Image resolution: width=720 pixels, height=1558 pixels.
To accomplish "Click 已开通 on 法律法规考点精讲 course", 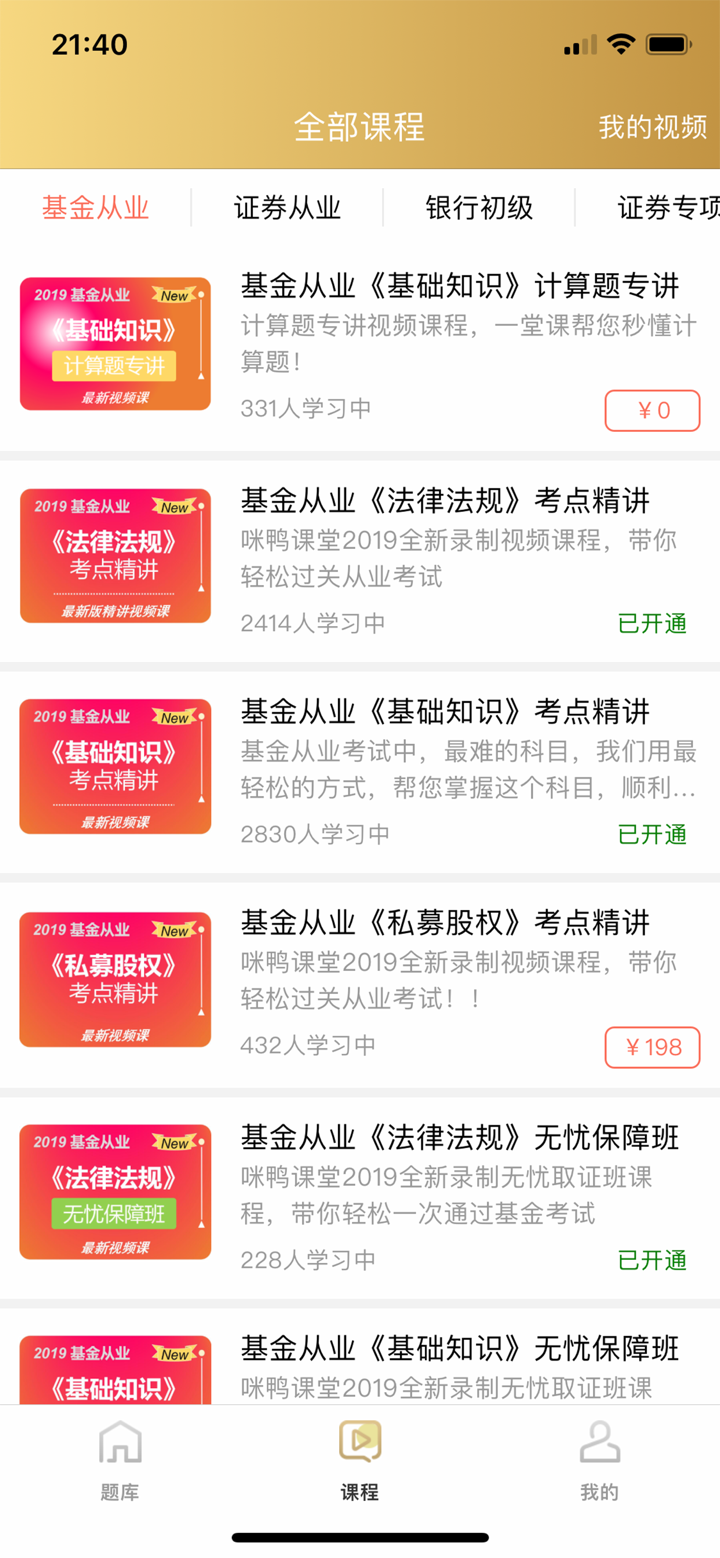I will pos(652,623).
